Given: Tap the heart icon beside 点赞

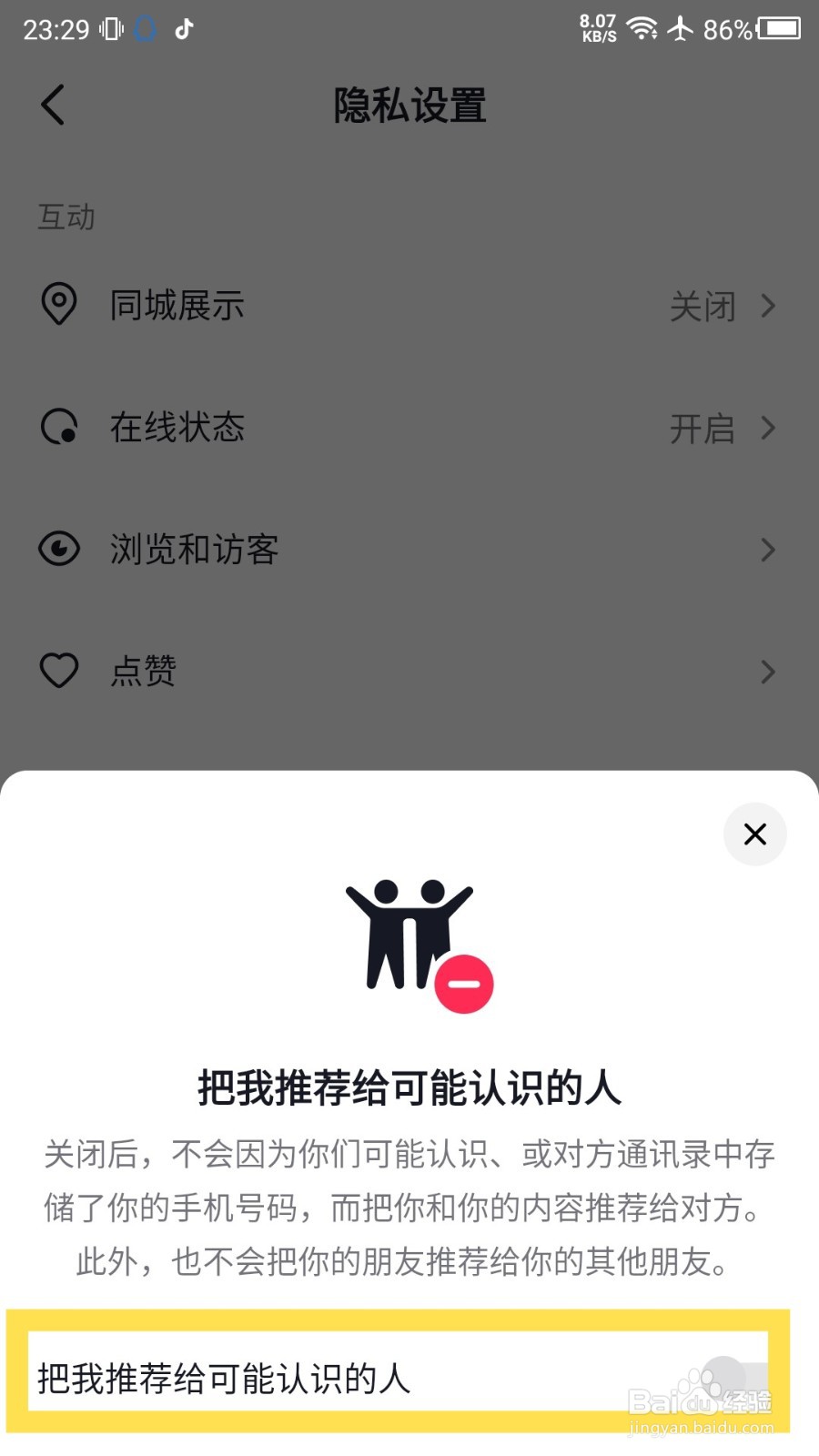Looking at the screenshot, I should [x=57, y=671].
